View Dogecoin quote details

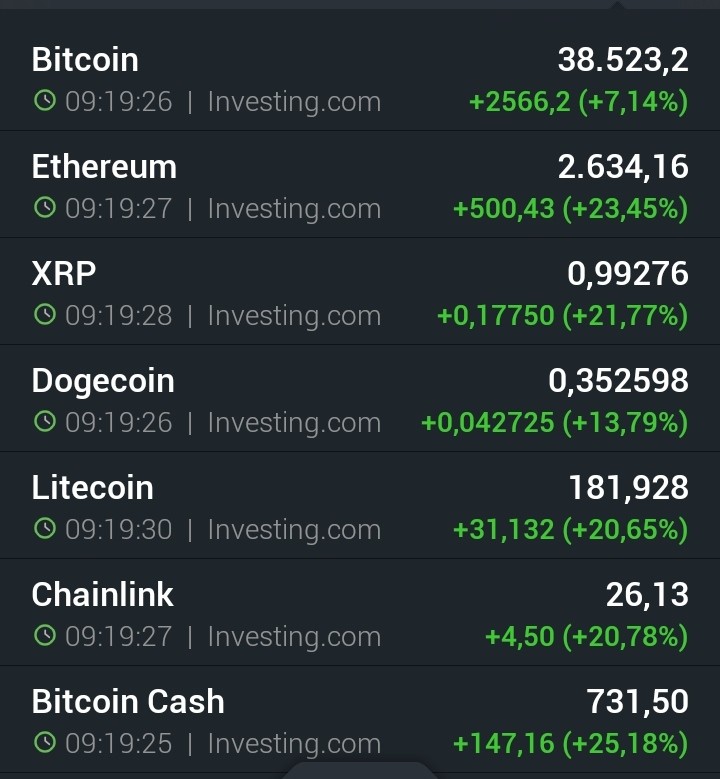point(360,398)
